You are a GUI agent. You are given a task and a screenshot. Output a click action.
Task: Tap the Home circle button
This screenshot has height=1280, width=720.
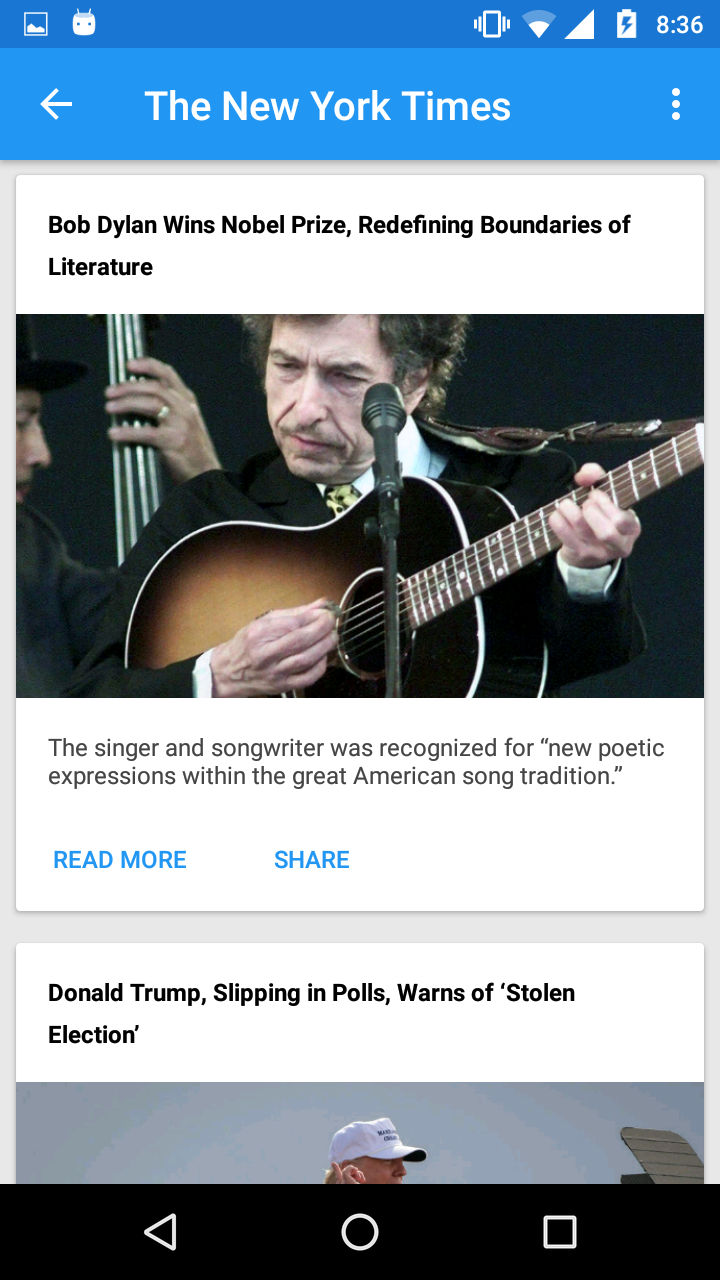coord(360,1232)
